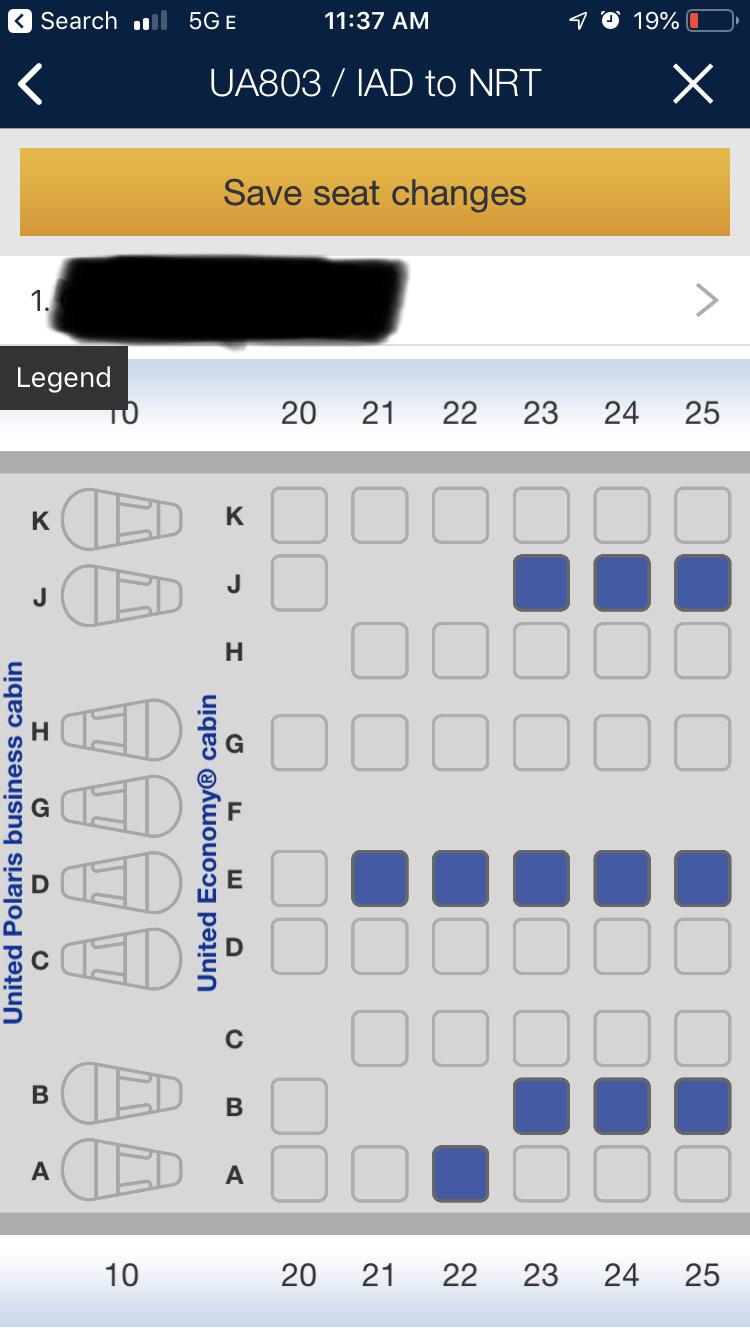This screenshot has width=750, height=1334.
Task: Select economy seat 21E
Action: [x=380, y=878]
